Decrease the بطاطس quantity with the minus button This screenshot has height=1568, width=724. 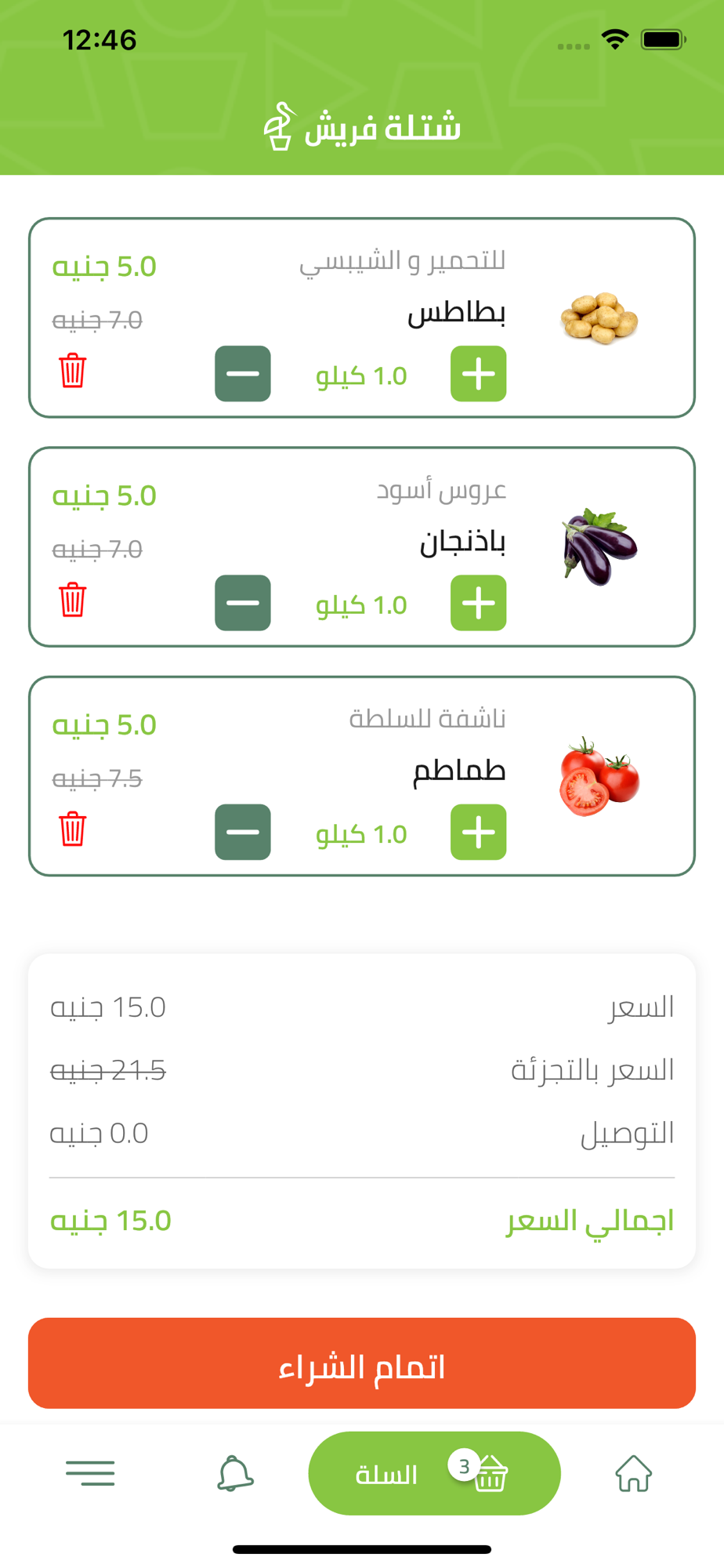[243, 374]
